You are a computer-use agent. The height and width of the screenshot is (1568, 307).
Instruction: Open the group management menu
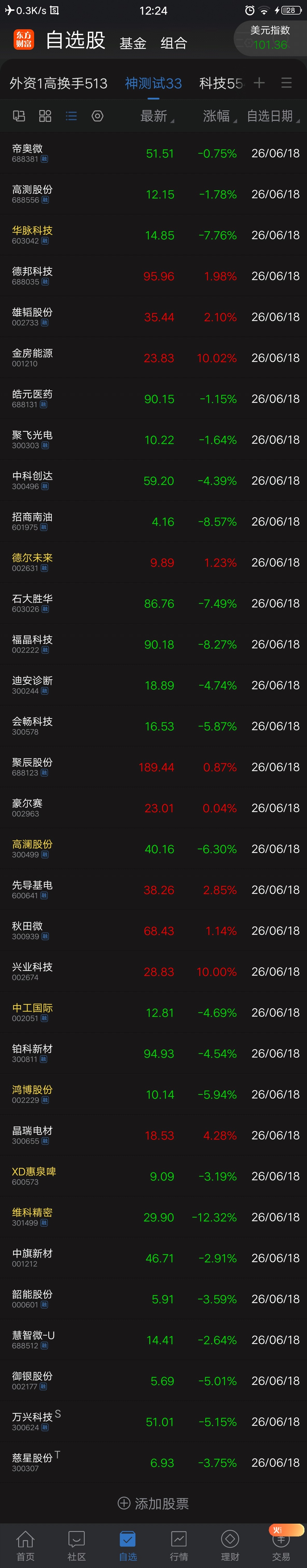point(286,83)
